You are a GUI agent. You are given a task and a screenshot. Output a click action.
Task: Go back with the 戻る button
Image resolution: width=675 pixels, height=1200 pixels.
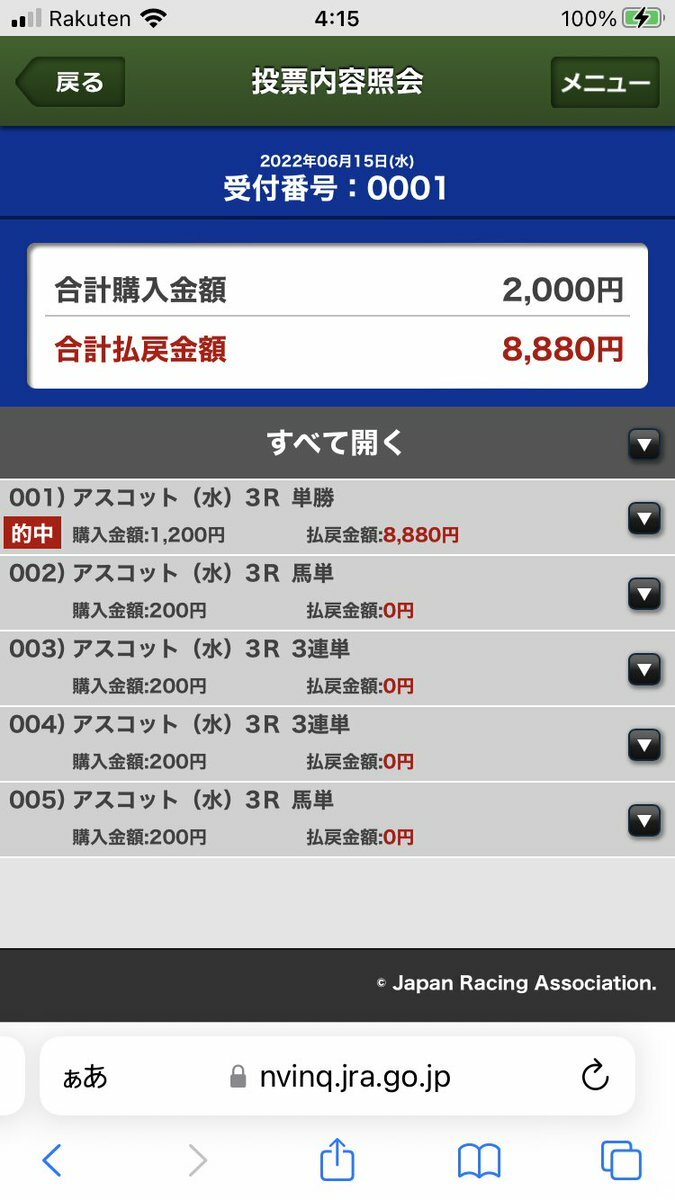(x=72, y=82)
